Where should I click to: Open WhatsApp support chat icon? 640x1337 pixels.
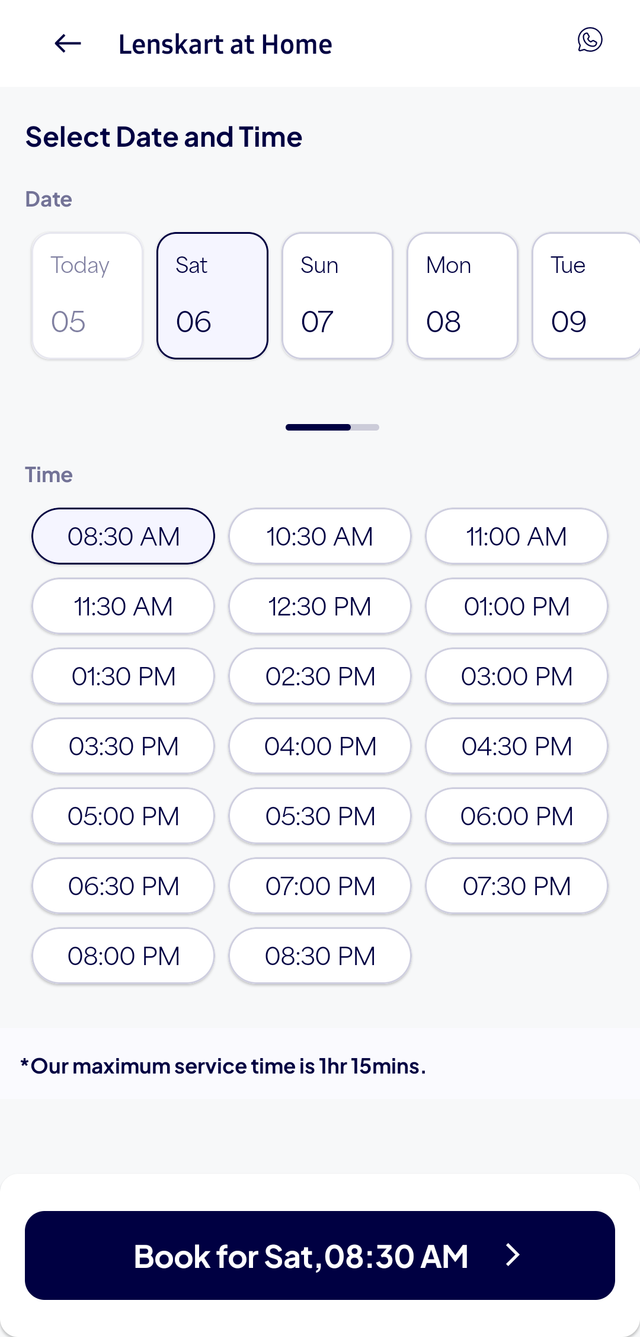click(590, 40)
